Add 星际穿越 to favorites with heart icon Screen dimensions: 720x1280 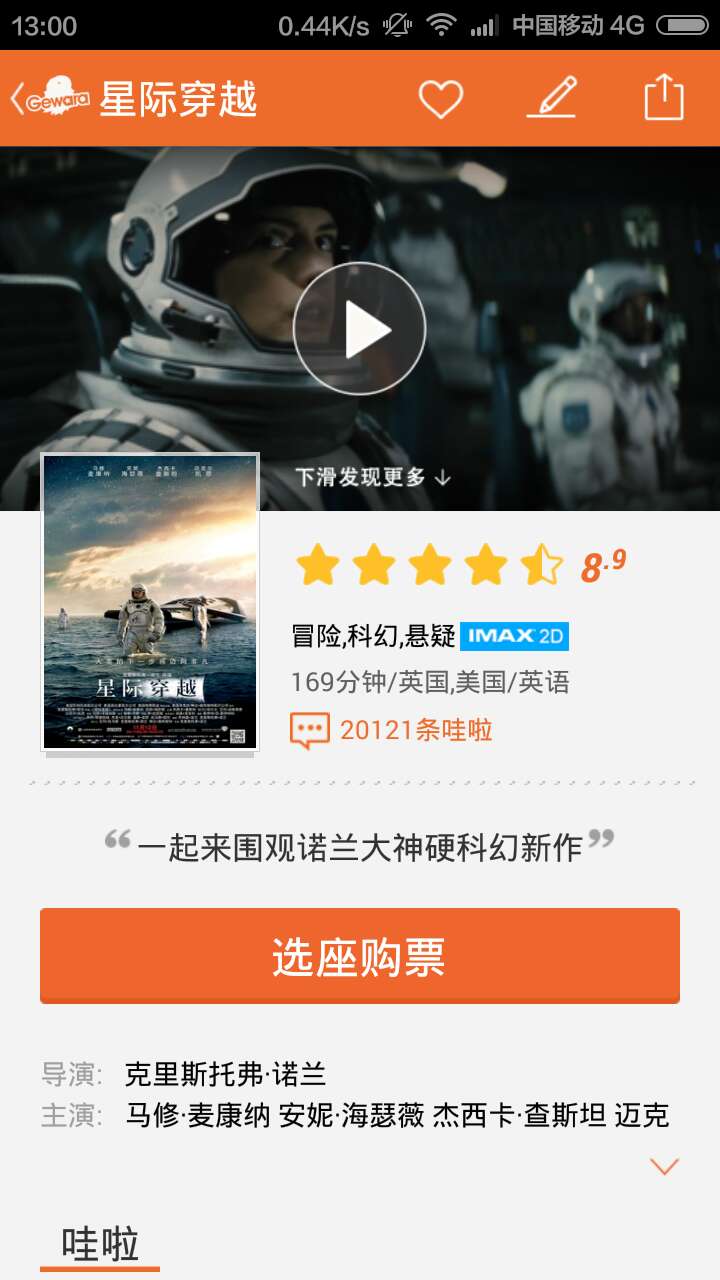coord(440,98)
